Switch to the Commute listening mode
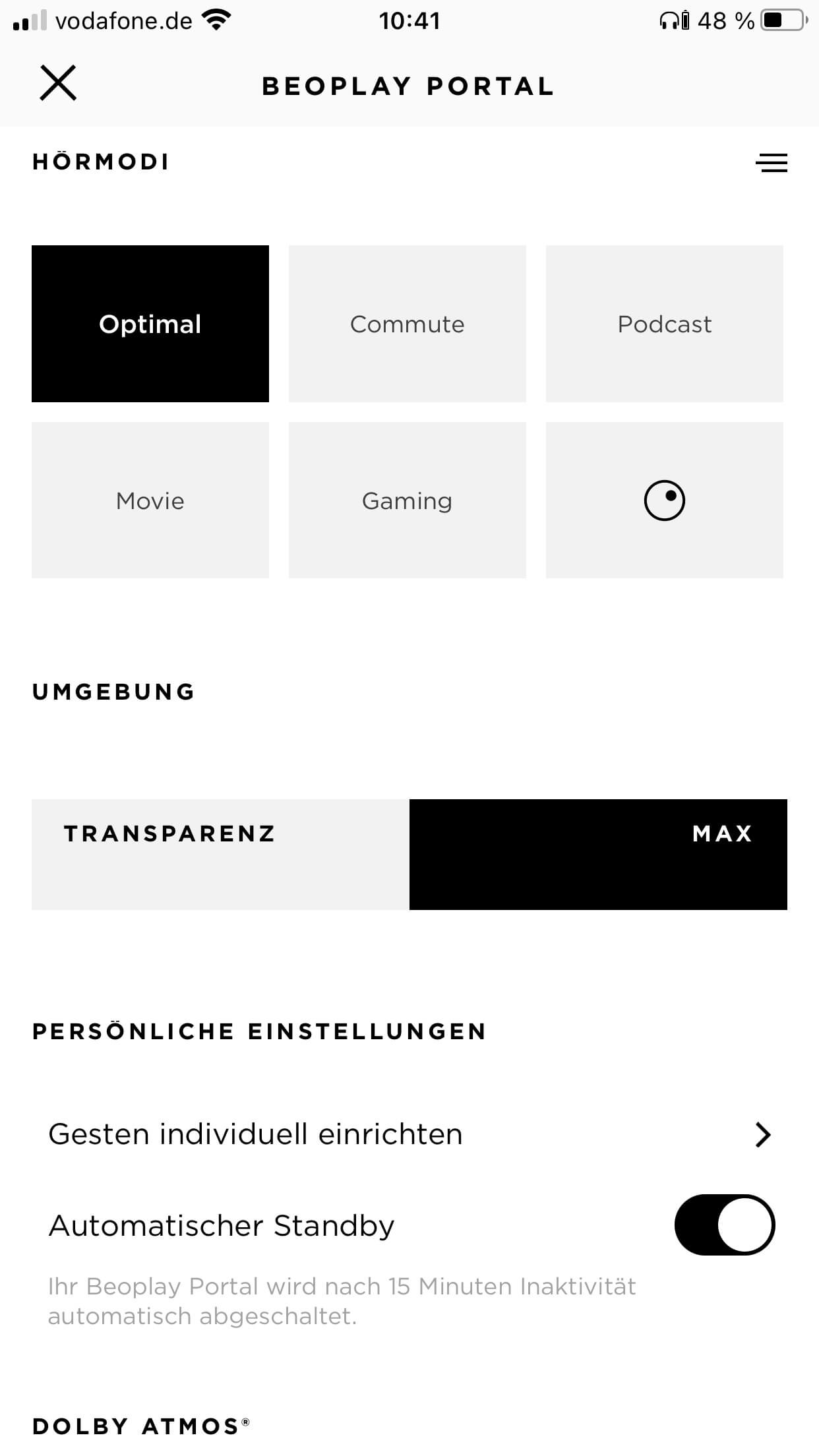 (x=408, y=324)
